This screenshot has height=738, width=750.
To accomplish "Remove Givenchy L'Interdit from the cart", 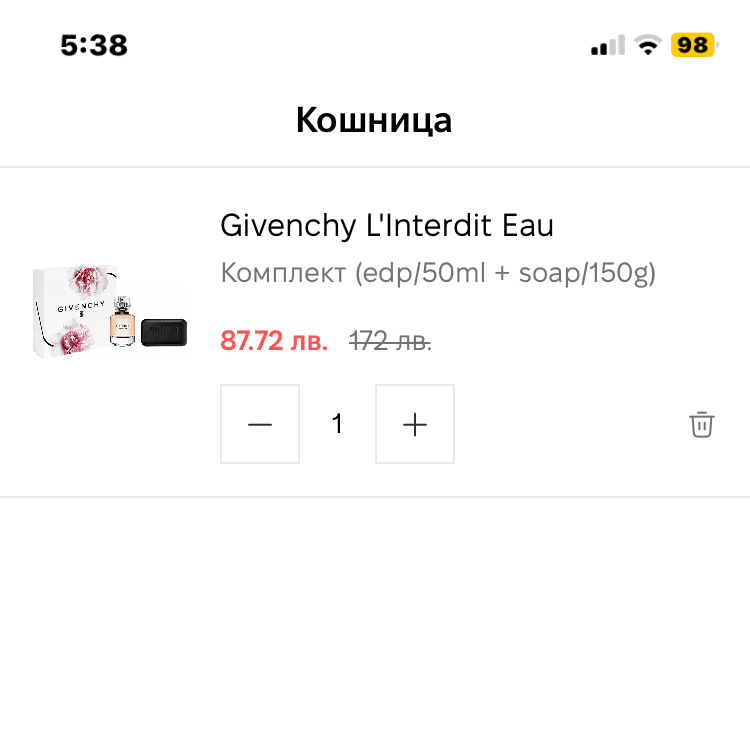I will click(701, 424).
